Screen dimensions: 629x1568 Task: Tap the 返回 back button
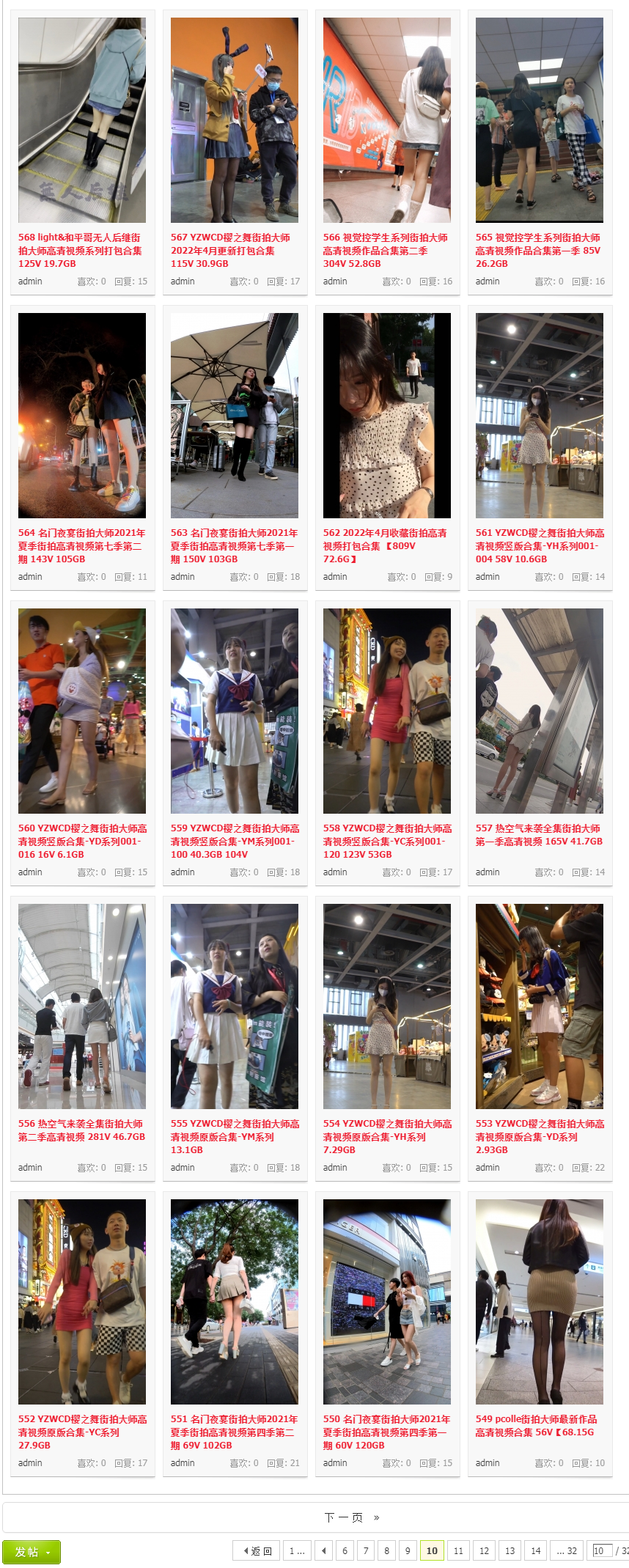point(257,1551)
